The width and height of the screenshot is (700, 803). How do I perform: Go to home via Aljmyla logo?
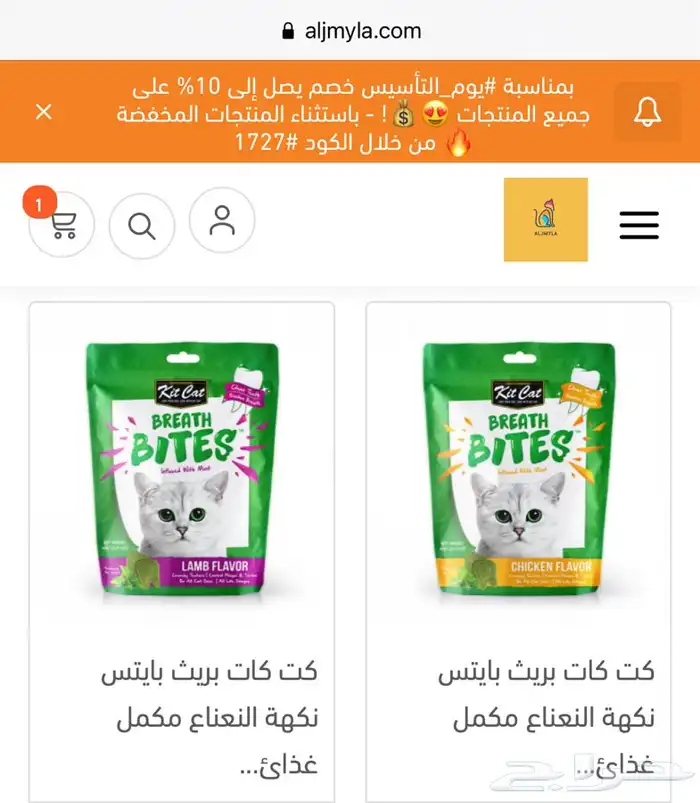point(545,220)
